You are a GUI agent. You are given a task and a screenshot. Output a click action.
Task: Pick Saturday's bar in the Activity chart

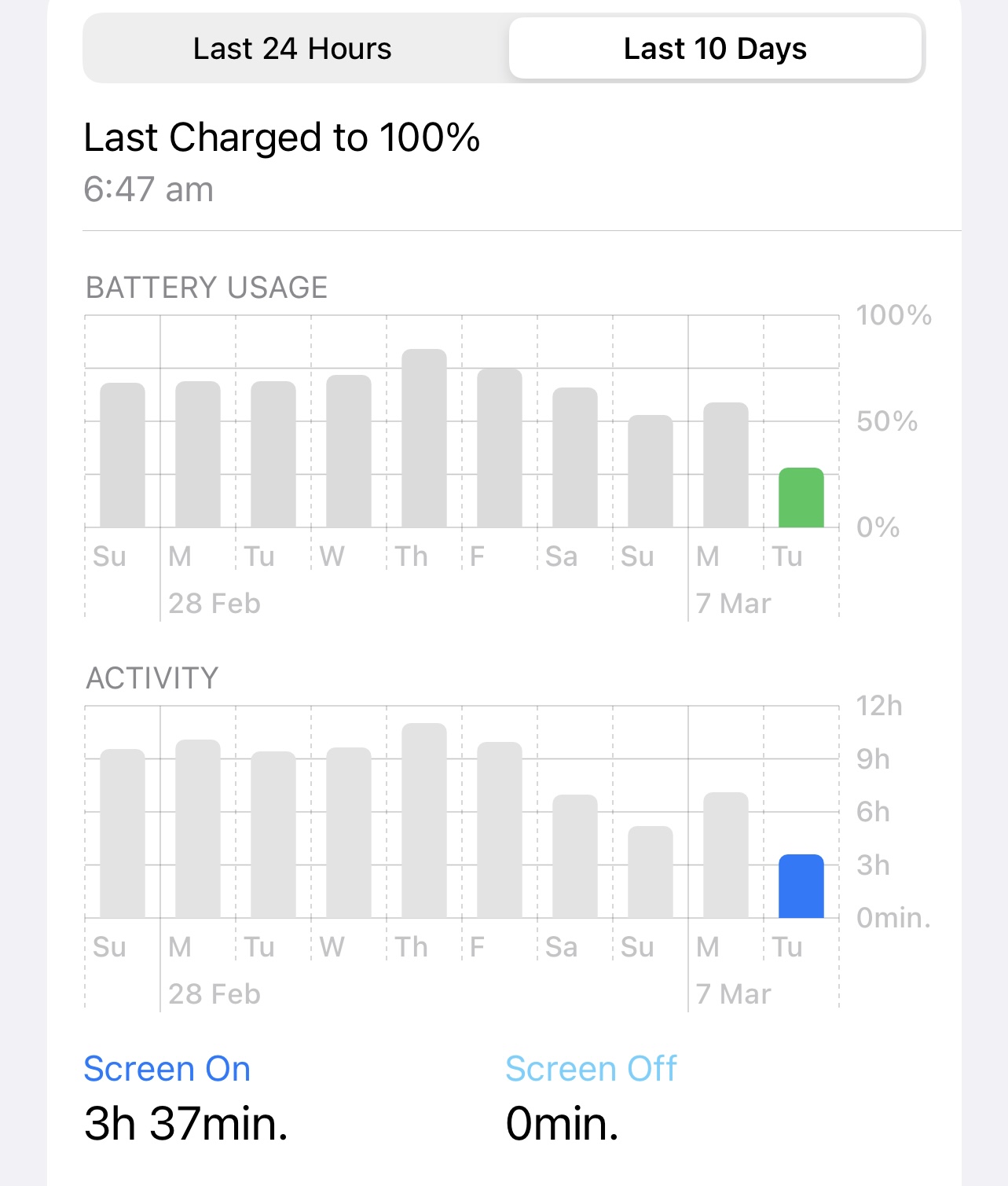575,857
